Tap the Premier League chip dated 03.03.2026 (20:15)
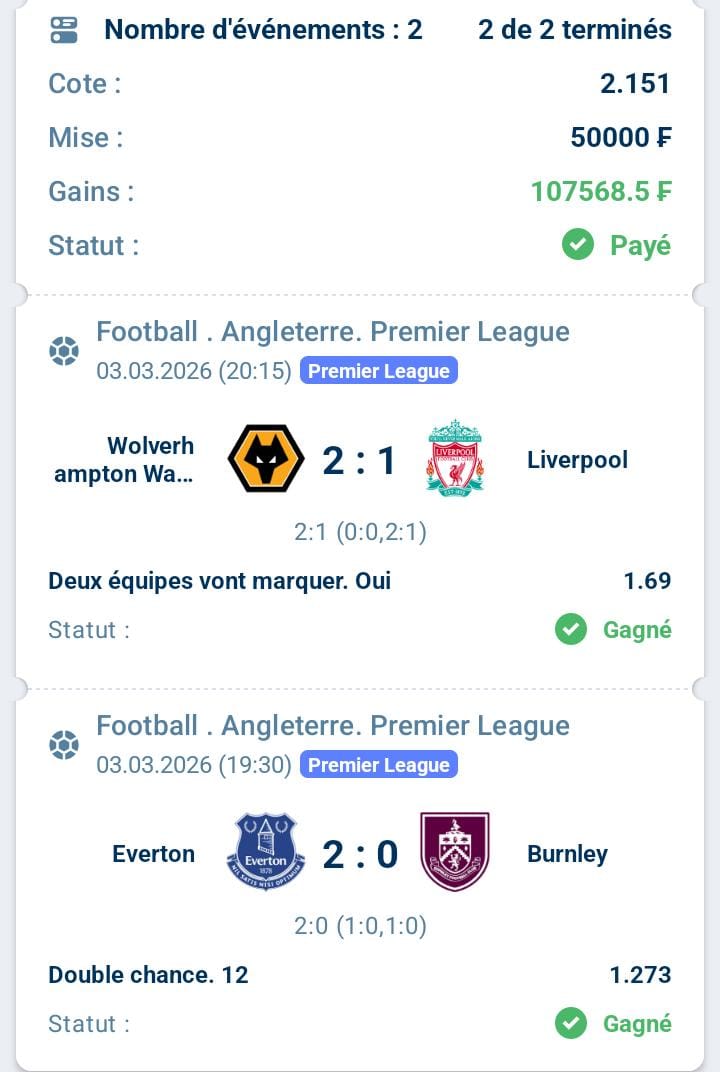 (378, 371)
